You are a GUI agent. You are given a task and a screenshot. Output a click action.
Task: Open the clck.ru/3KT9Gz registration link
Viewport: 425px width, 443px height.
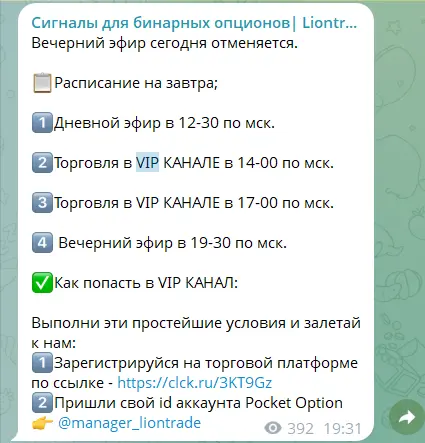[x=195, y=383]
